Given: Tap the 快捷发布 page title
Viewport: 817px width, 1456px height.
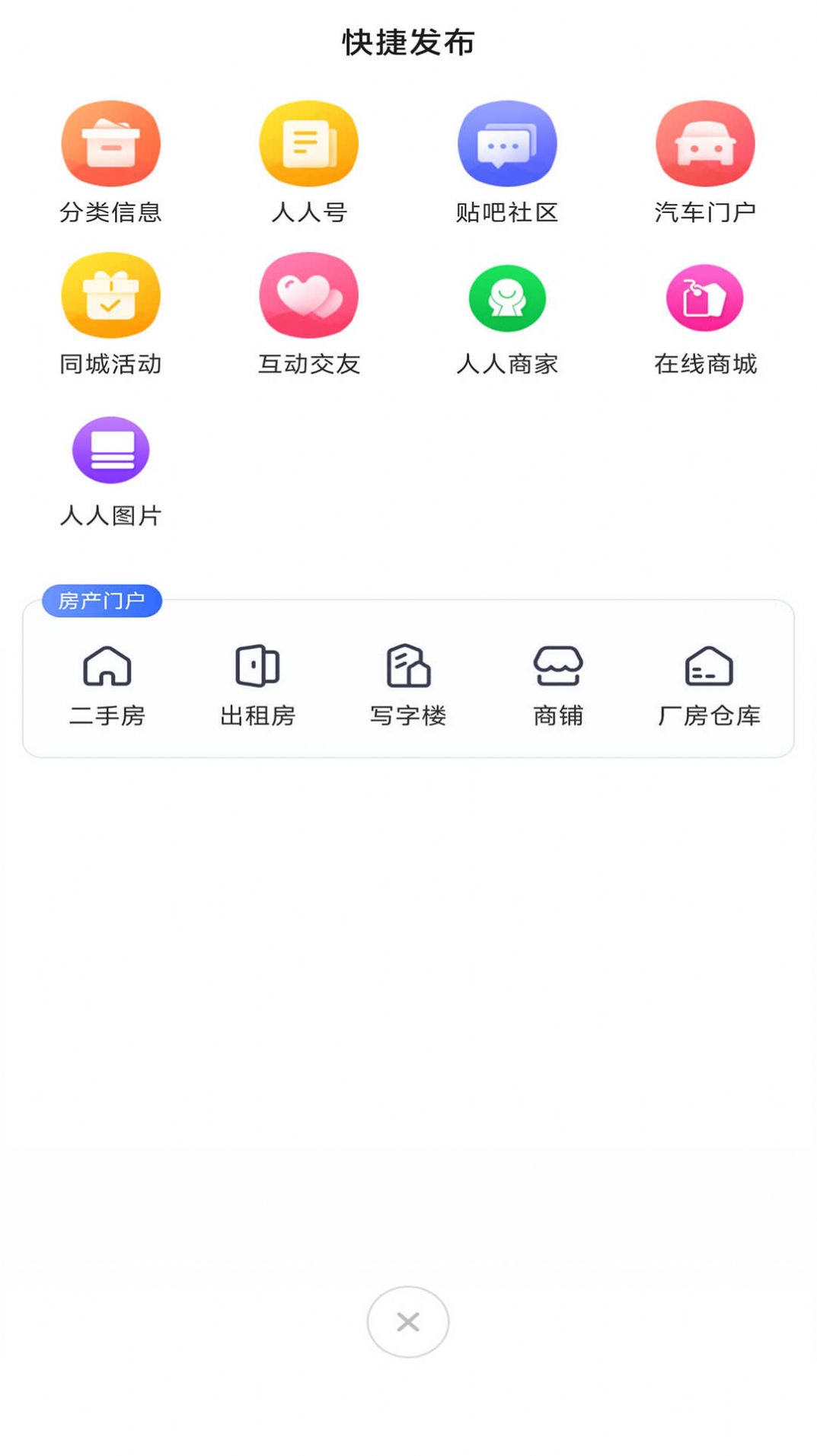Looking at the screenshot, I should pyautogui.click(x=408, y=42).
